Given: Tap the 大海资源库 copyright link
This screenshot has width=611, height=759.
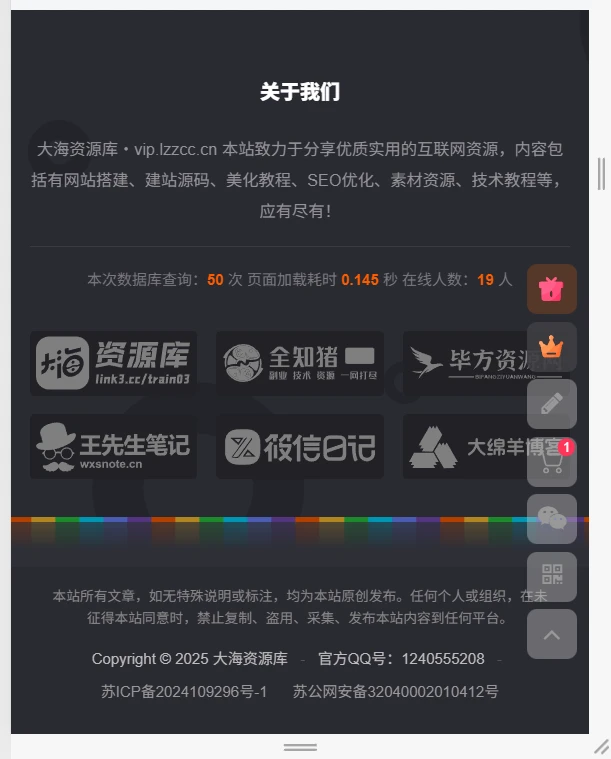Looking at the screenshot, I should click(x=250, y=659).
